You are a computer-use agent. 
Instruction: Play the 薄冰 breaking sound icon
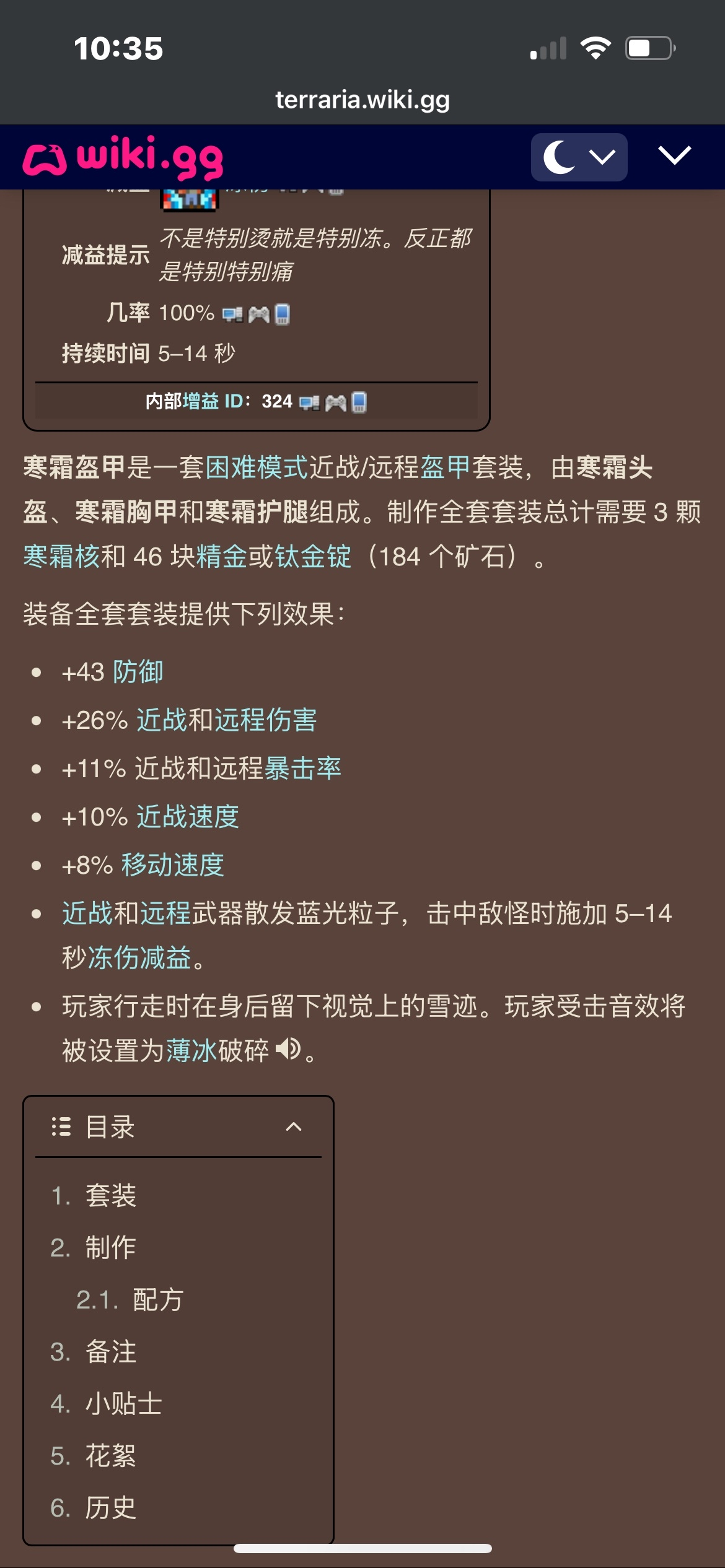pos(288,1049)
